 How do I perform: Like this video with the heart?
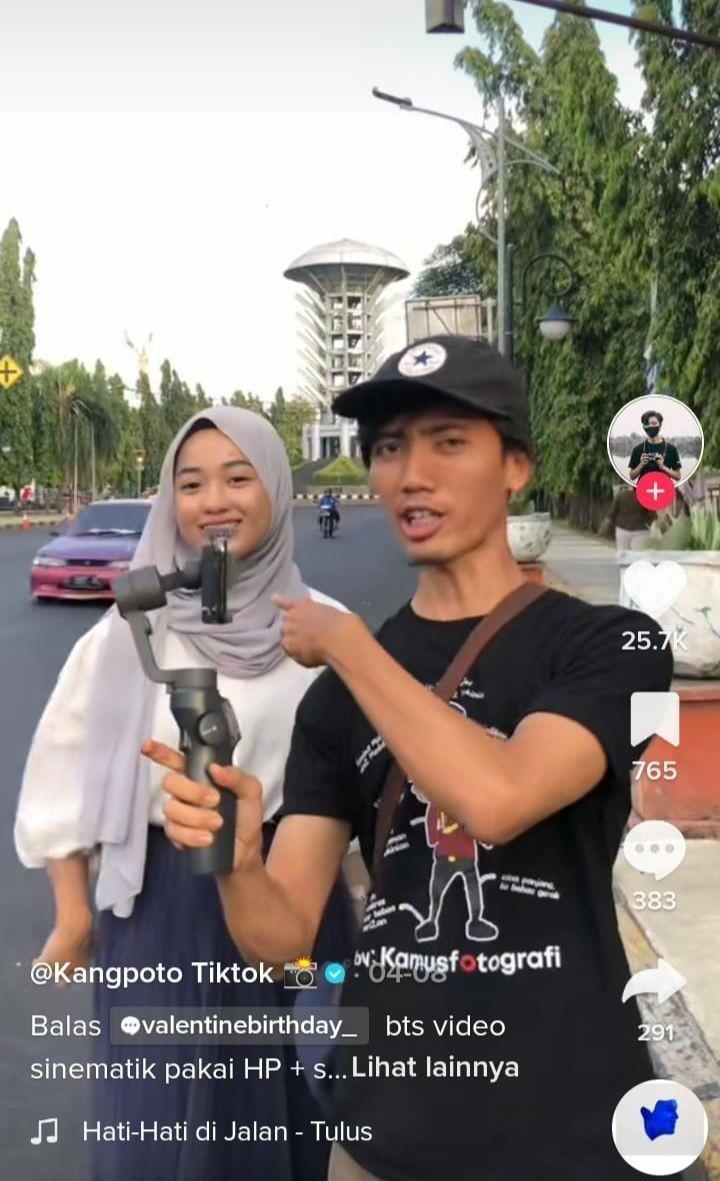point(654,590)
